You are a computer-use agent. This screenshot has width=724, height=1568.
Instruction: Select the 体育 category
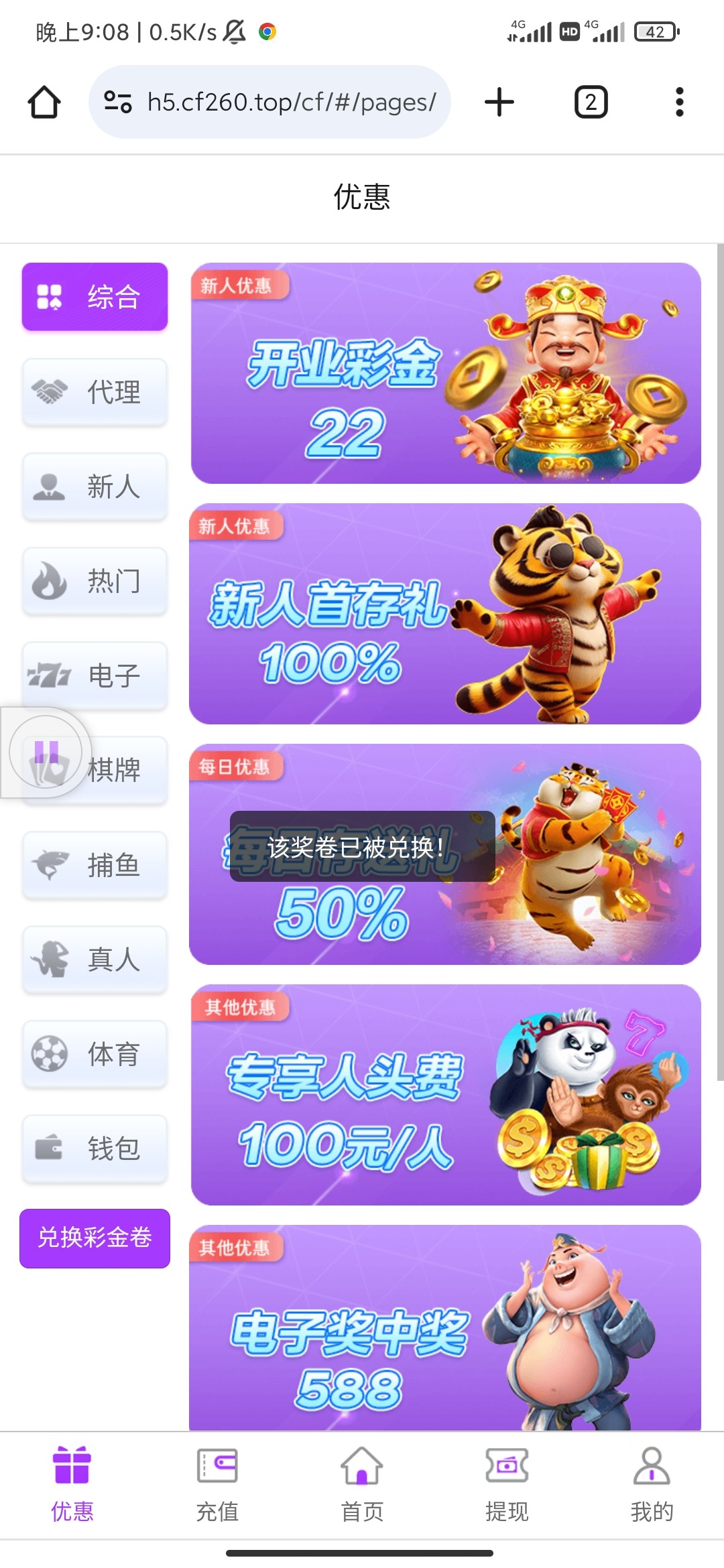[95, 1054]
